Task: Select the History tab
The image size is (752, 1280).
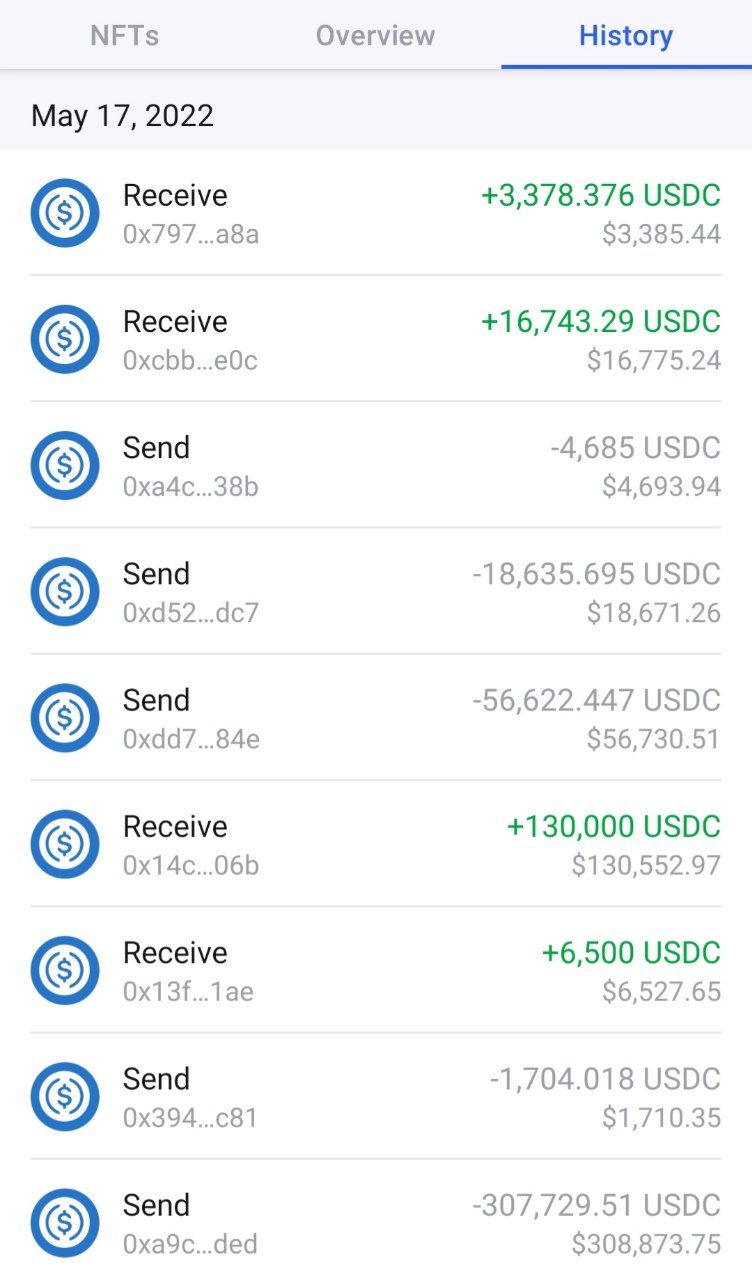Action: 626,36
